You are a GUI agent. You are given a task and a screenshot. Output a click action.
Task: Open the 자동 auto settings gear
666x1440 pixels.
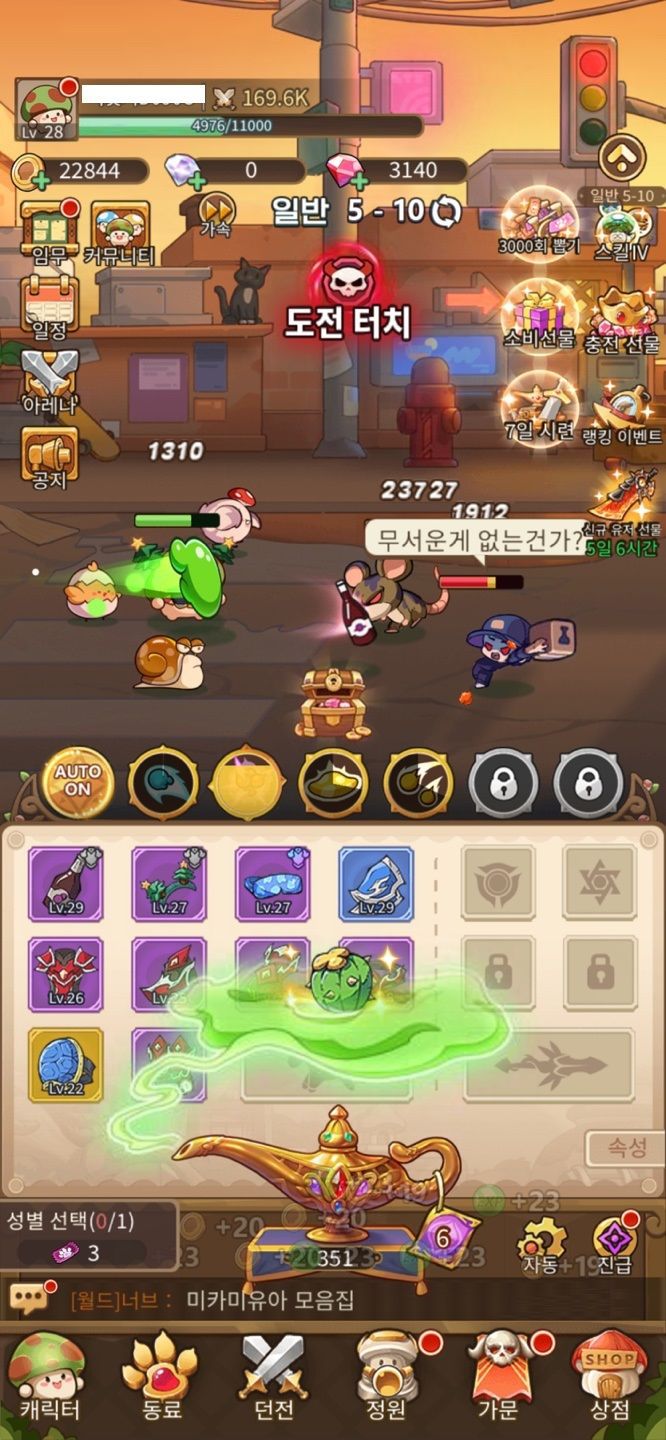click(540, 1245)
